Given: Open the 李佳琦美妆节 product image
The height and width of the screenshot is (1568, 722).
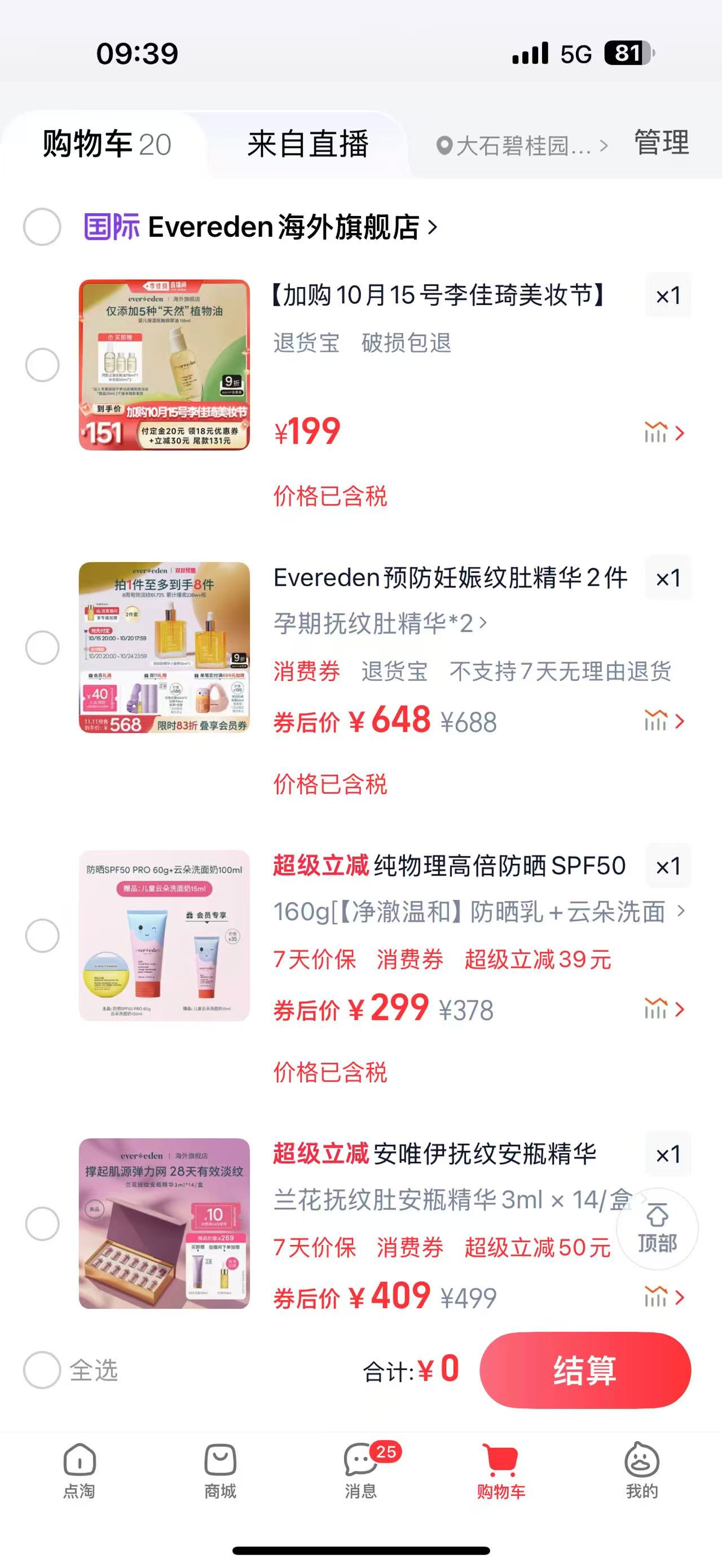Looking at the screenshot, I should pyautogui.click(x=164, y=365).
